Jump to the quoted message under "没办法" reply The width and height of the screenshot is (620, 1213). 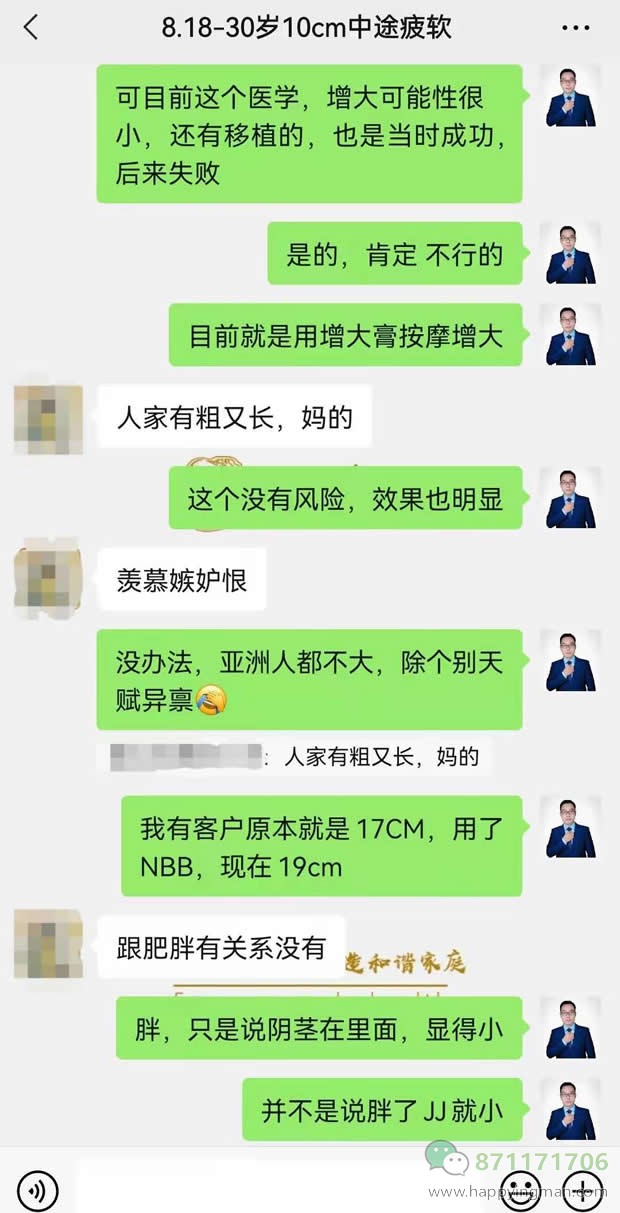pos(300,757)
